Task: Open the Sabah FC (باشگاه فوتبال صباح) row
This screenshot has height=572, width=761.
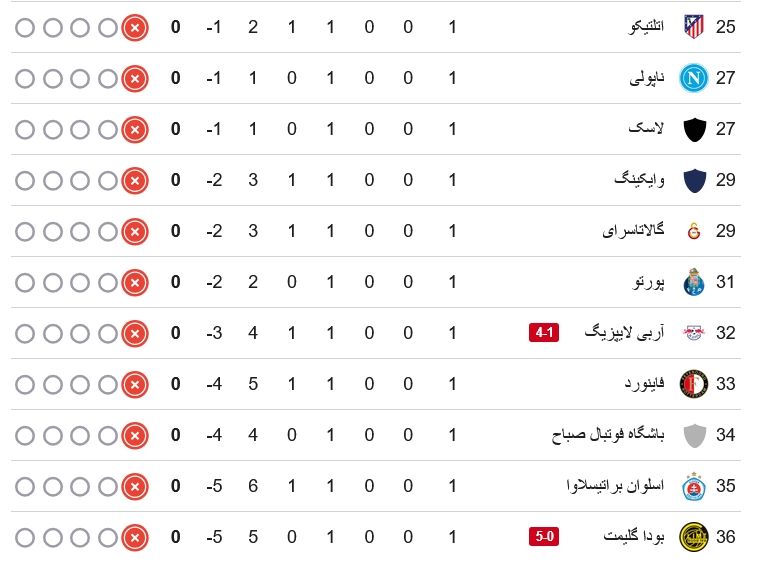Action: click(x=376, y=435)
